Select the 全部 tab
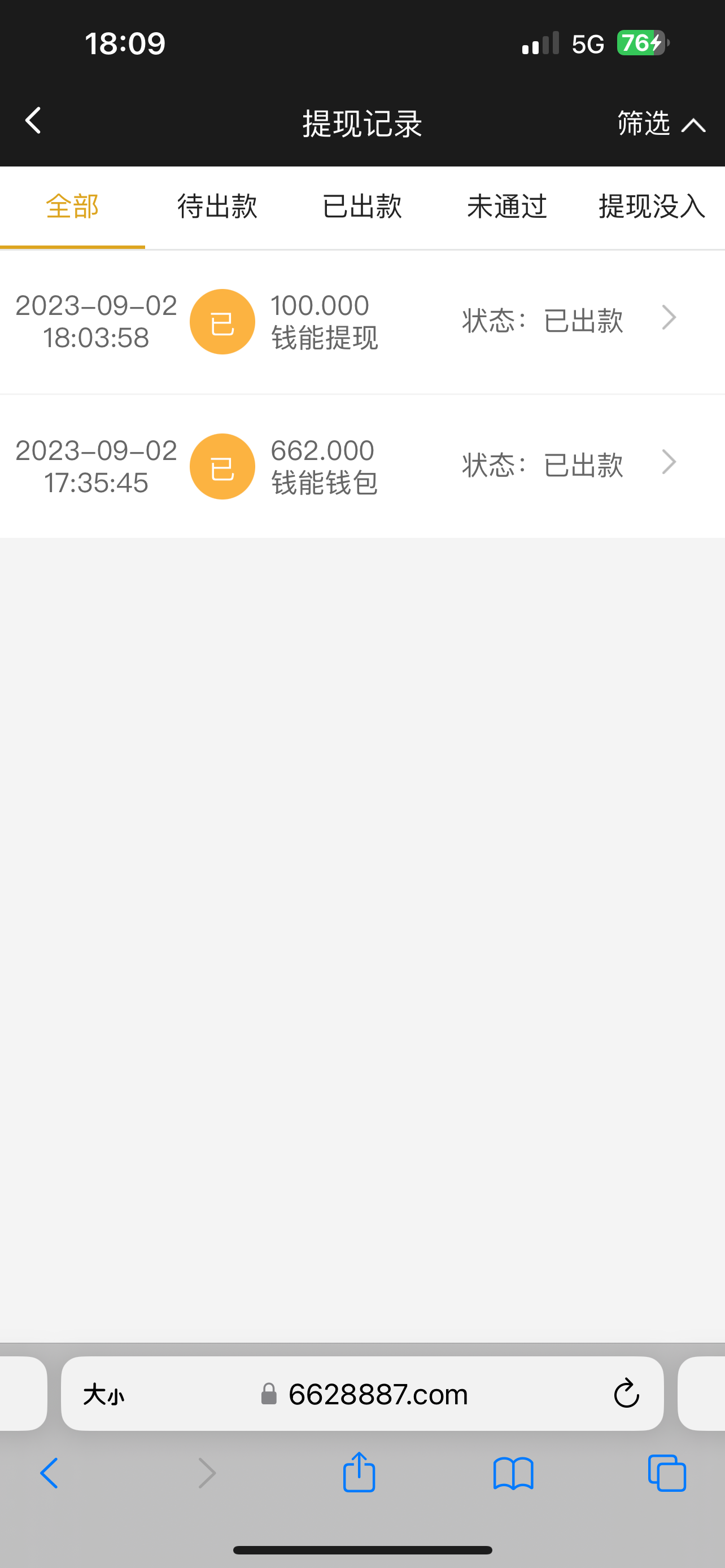This screenshot has width=725, height=1568. (72, 207)
